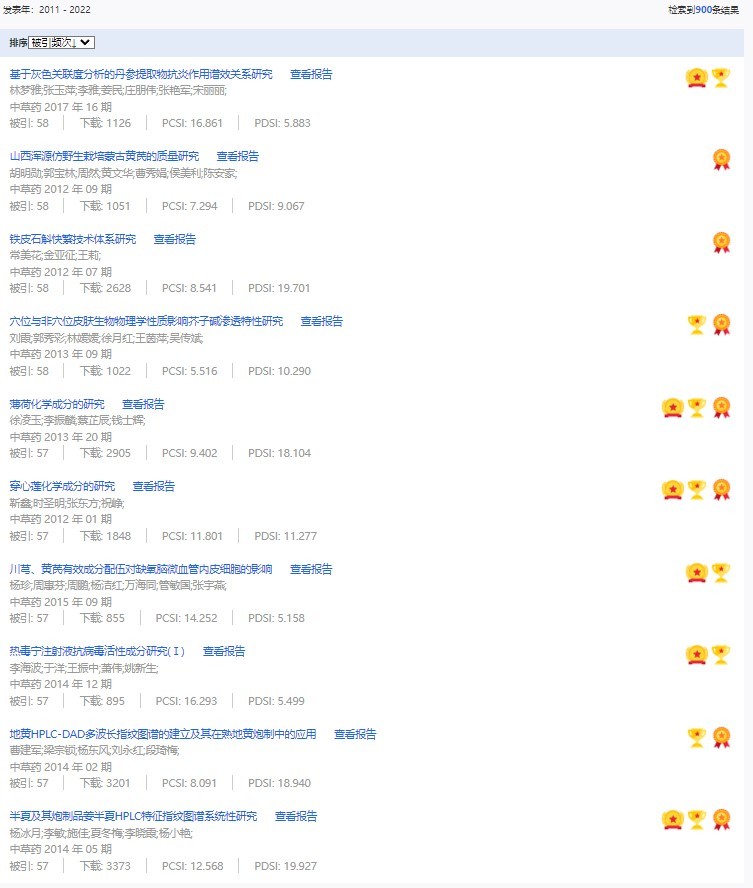Open the 川芎、黄芪有效成分配伍 article
This screenshot has height=888, width=753.
140,569
